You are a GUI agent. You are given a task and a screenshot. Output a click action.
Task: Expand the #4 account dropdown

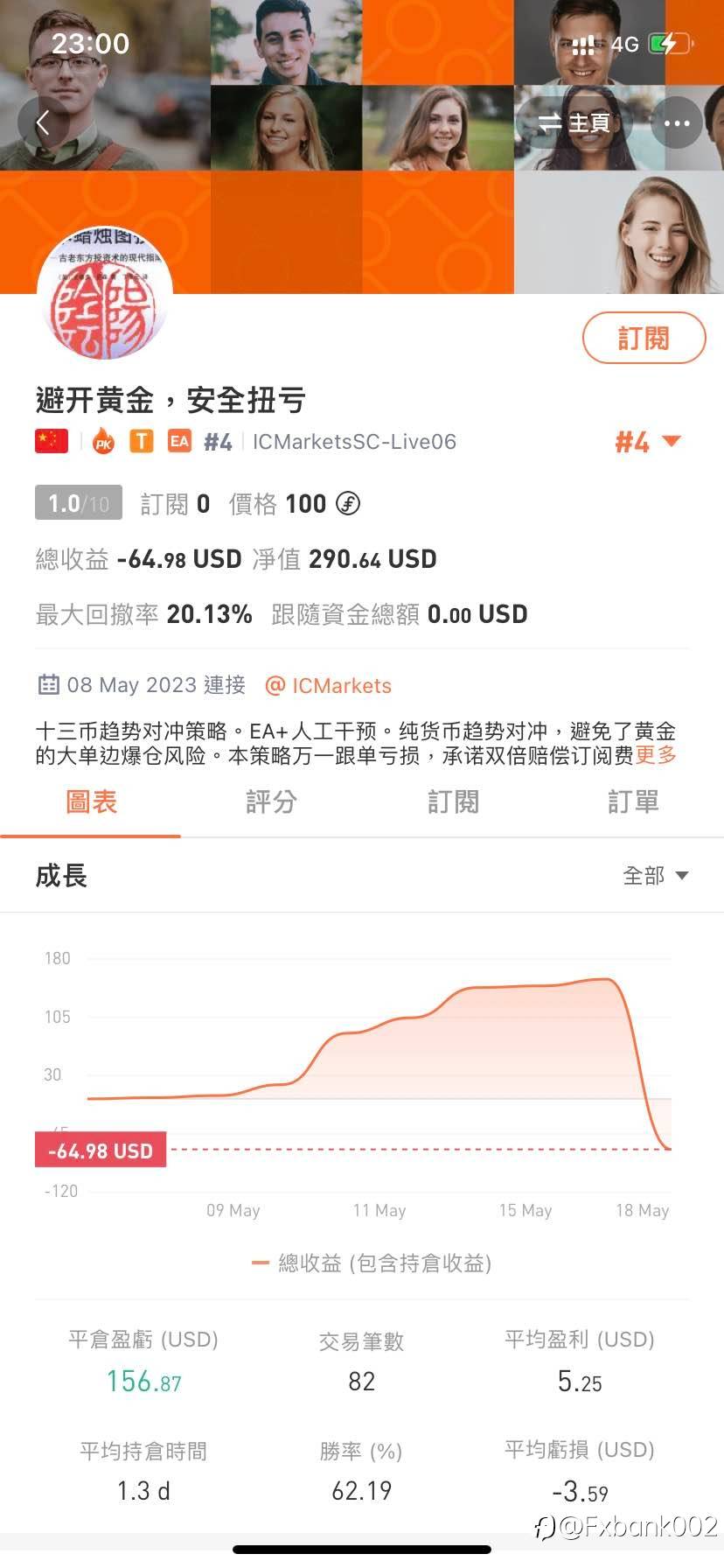648,442
